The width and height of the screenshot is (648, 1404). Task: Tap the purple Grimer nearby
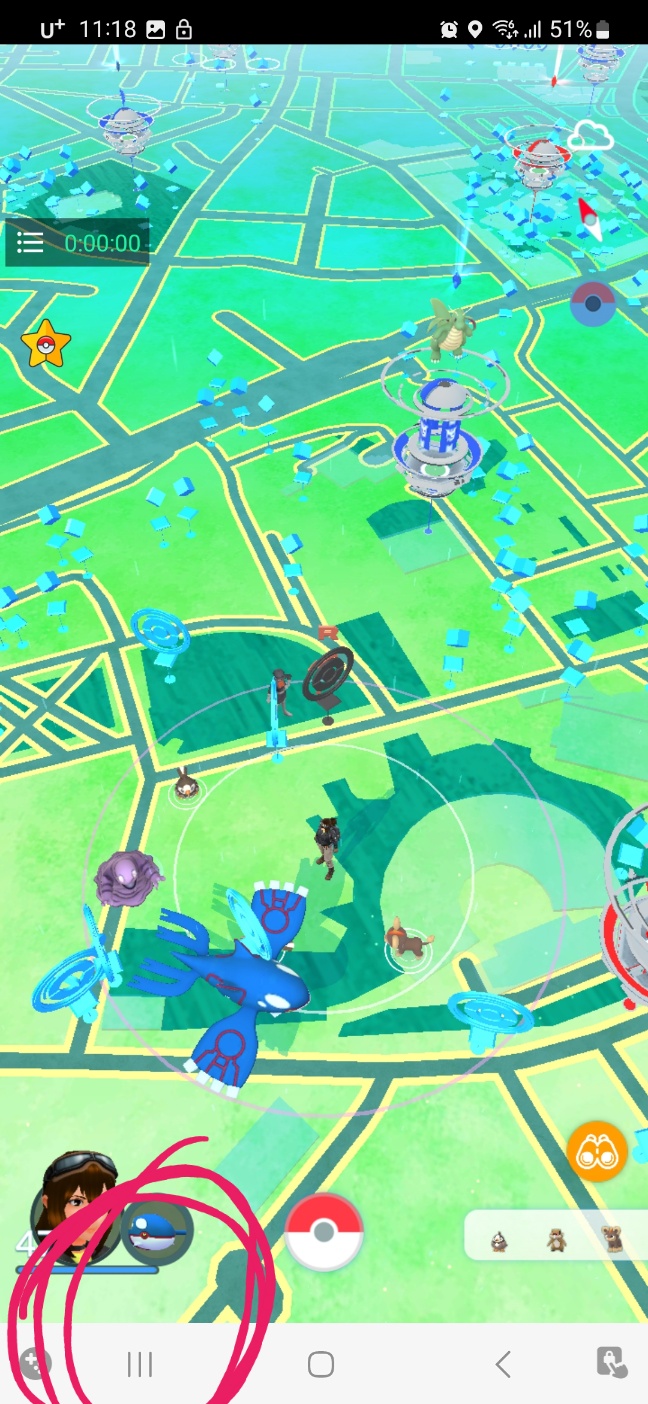click(127, 877)
